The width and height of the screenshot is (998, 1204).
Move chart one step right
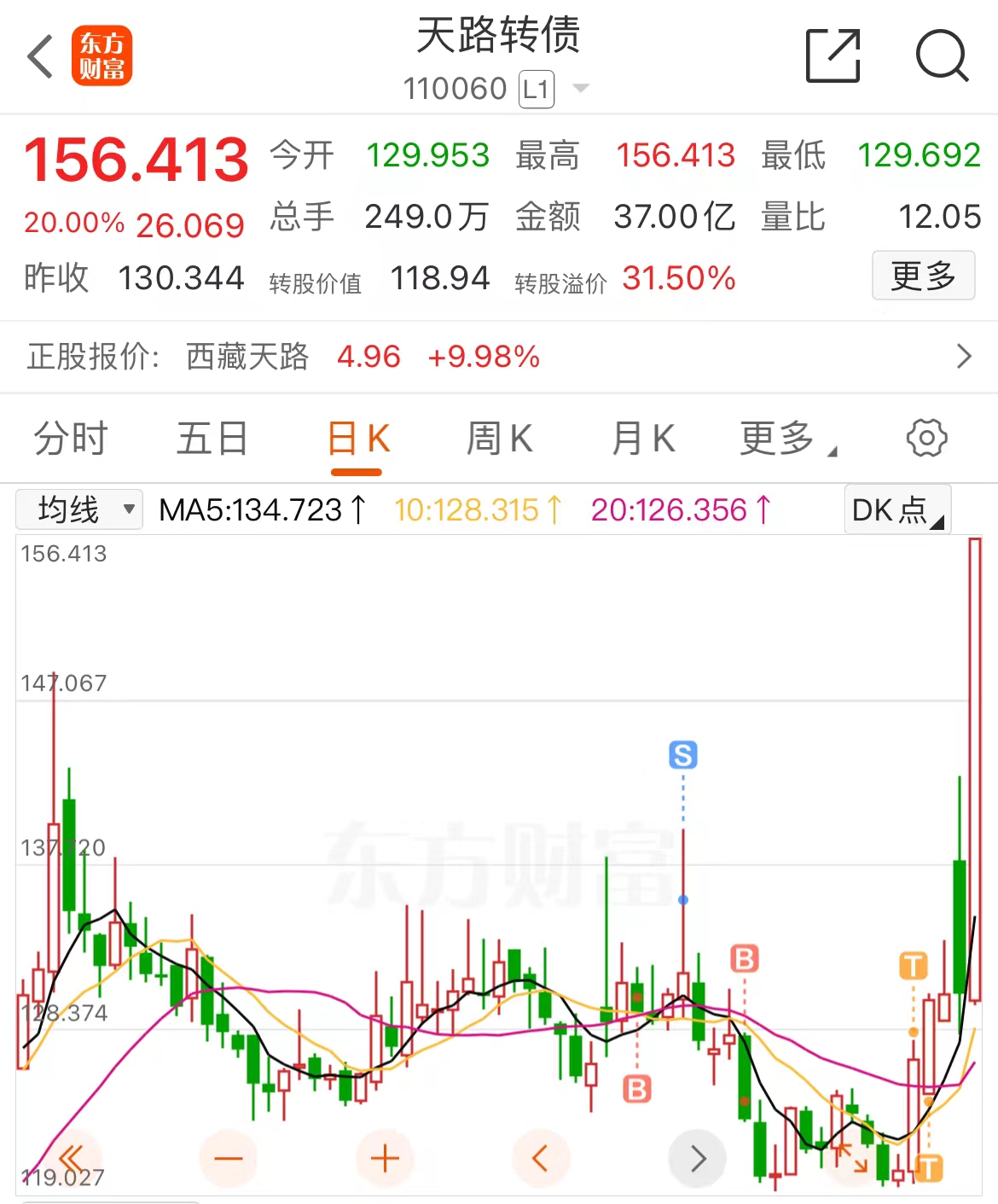pyautogui.click(x=698, y=1158)
